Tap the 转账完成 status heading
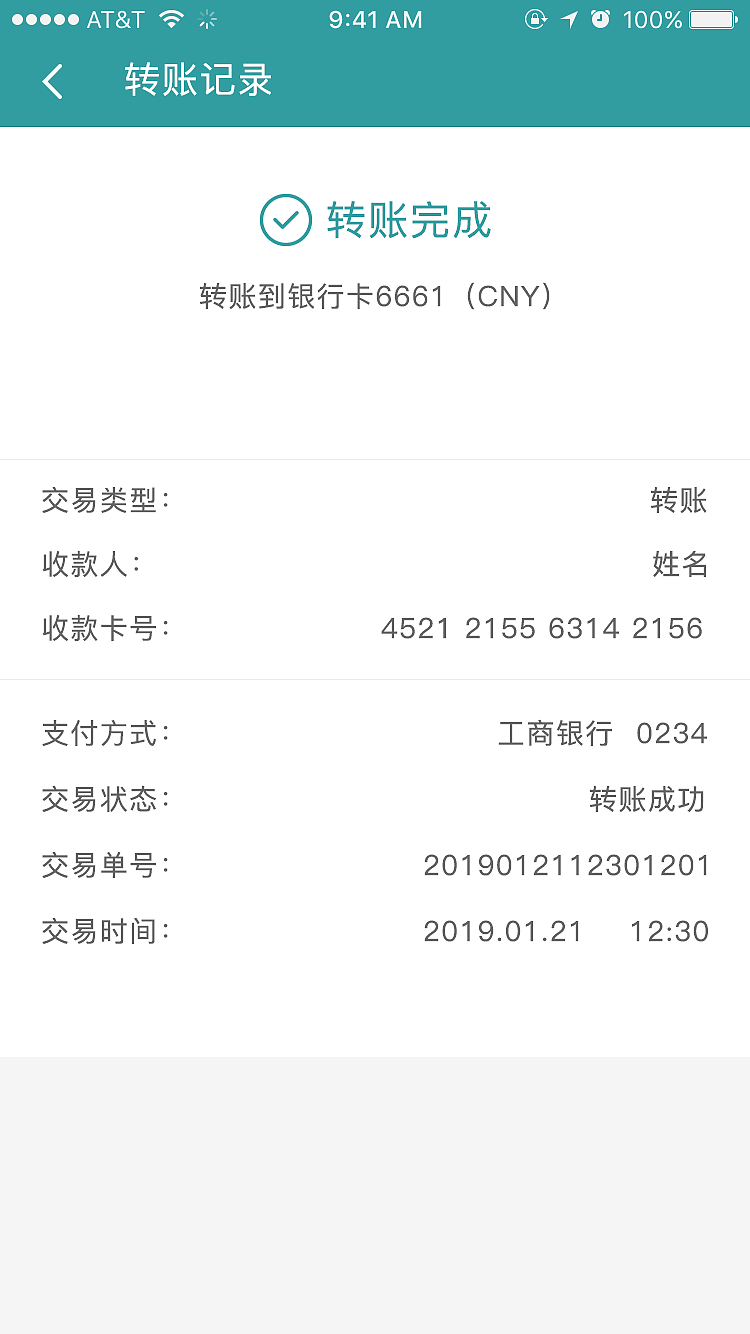The width and height of the screenshot is (750, 1334). [406, 220]
